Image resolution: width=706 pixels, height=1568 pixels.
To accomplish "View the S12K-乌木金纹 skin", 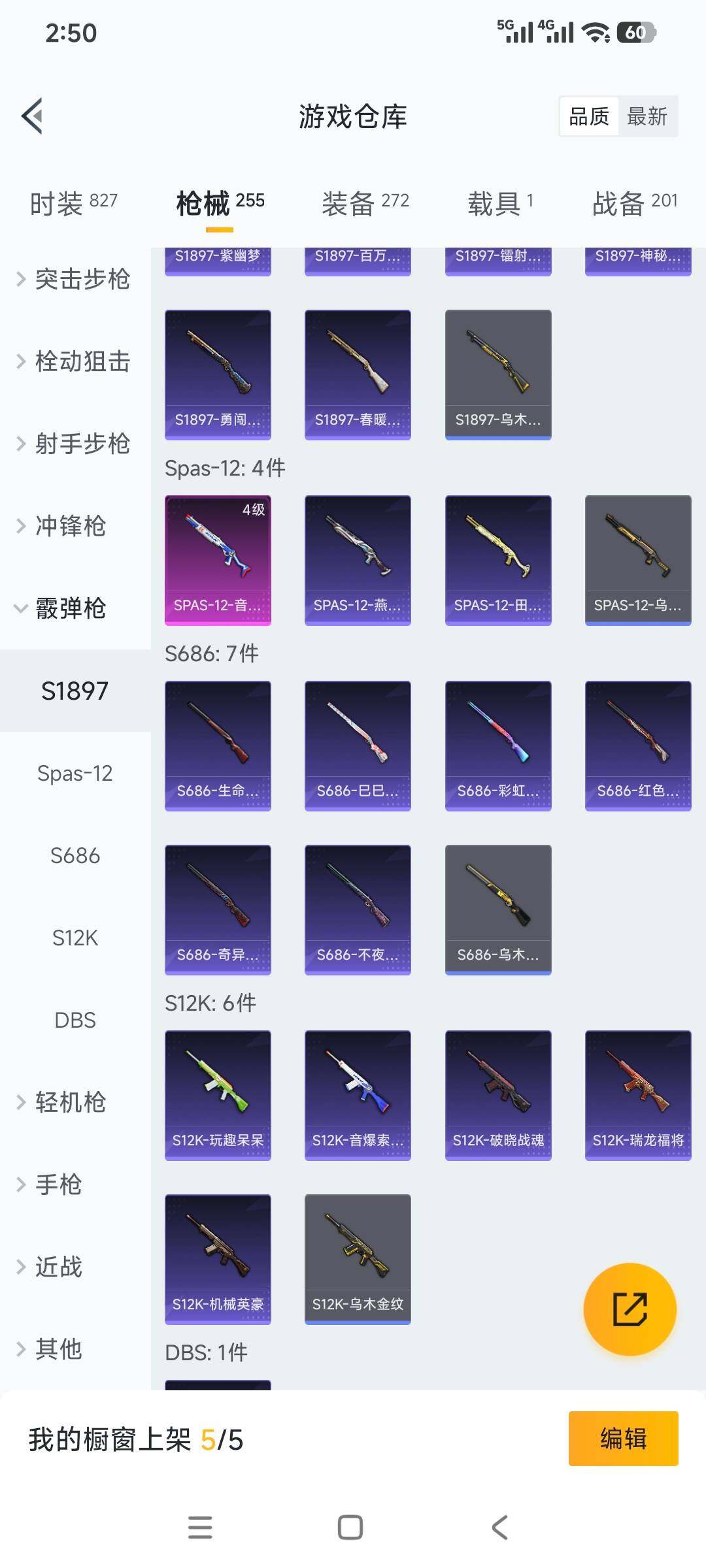I will point(358,1259).
